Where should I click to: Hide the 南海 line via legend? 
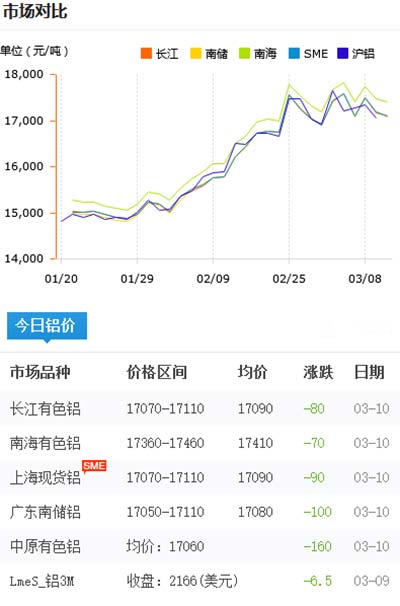point(258,53)
